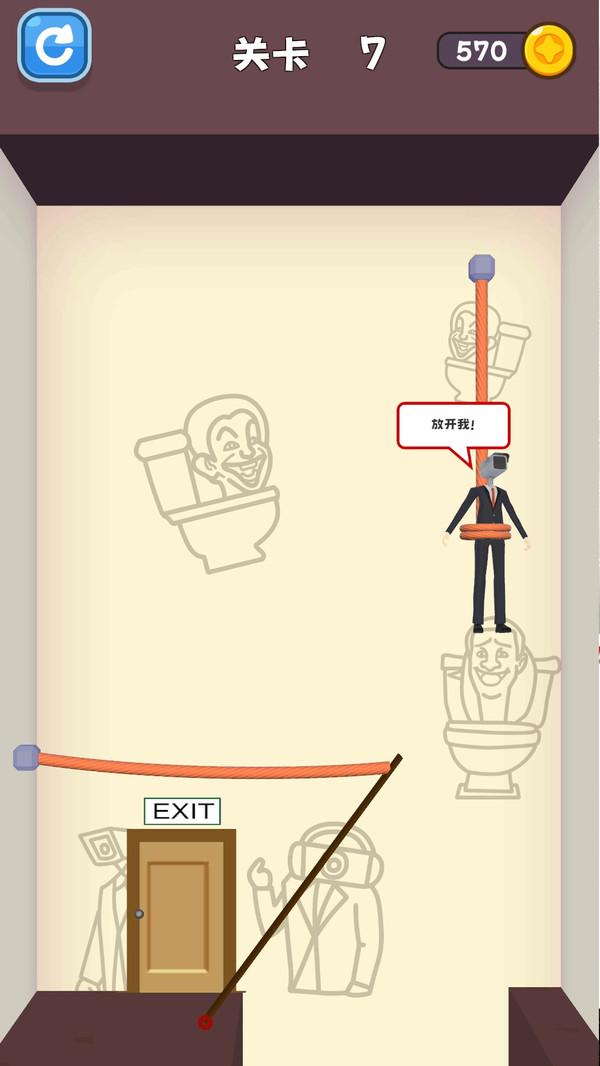Tap the gold coin plus button
600x1066 pixels.
coord(548,50)
